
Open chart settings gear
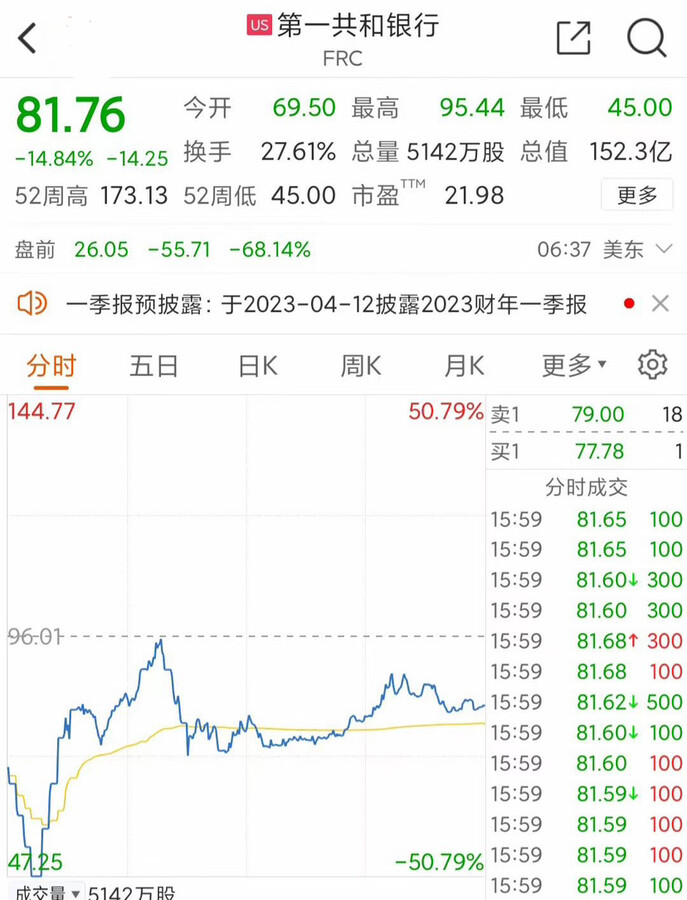[x=653, y=365]
